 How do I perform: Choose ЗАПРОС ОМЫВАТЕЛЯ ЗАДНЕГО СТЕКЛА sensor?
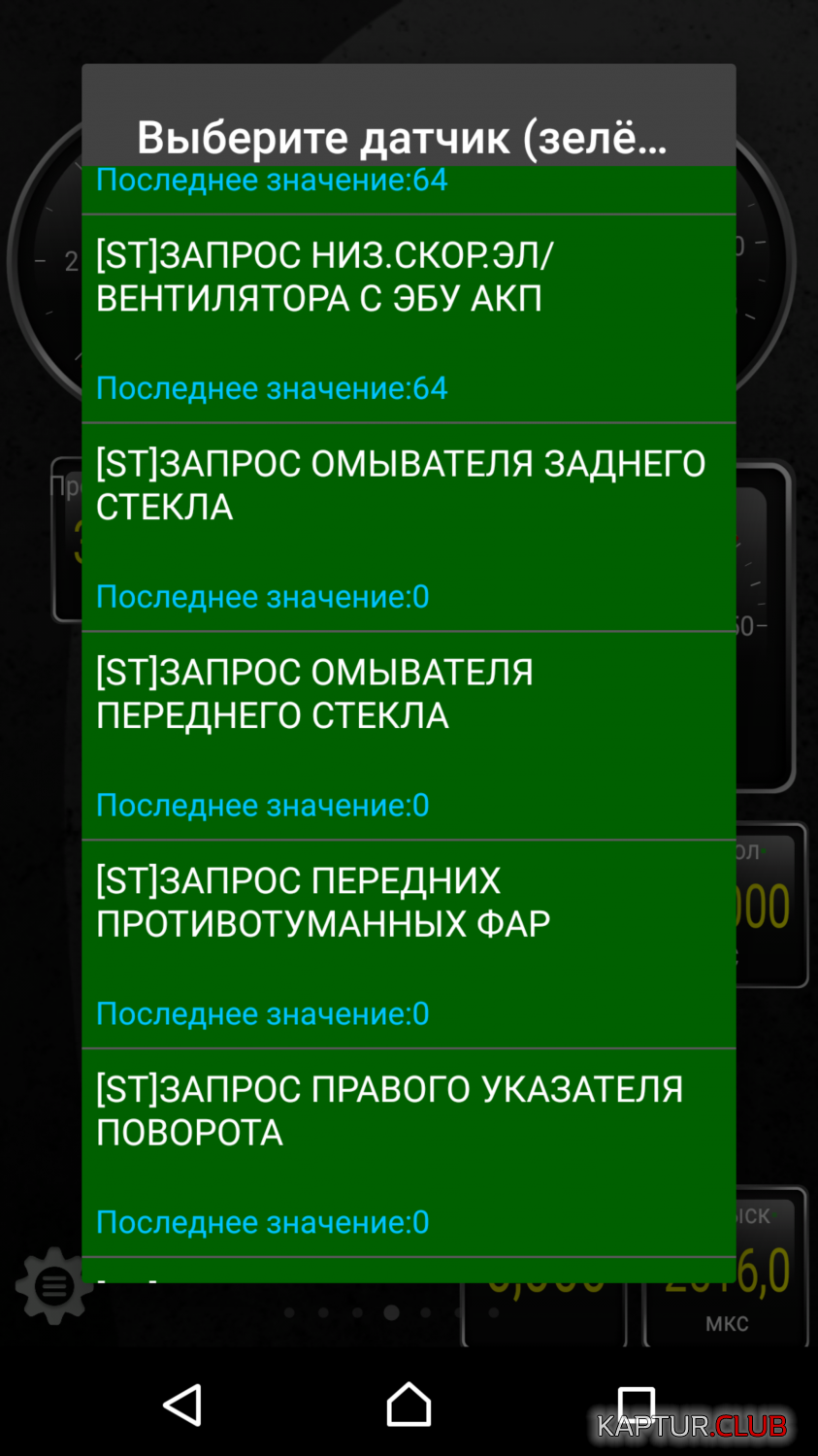(x=409, y=527)
